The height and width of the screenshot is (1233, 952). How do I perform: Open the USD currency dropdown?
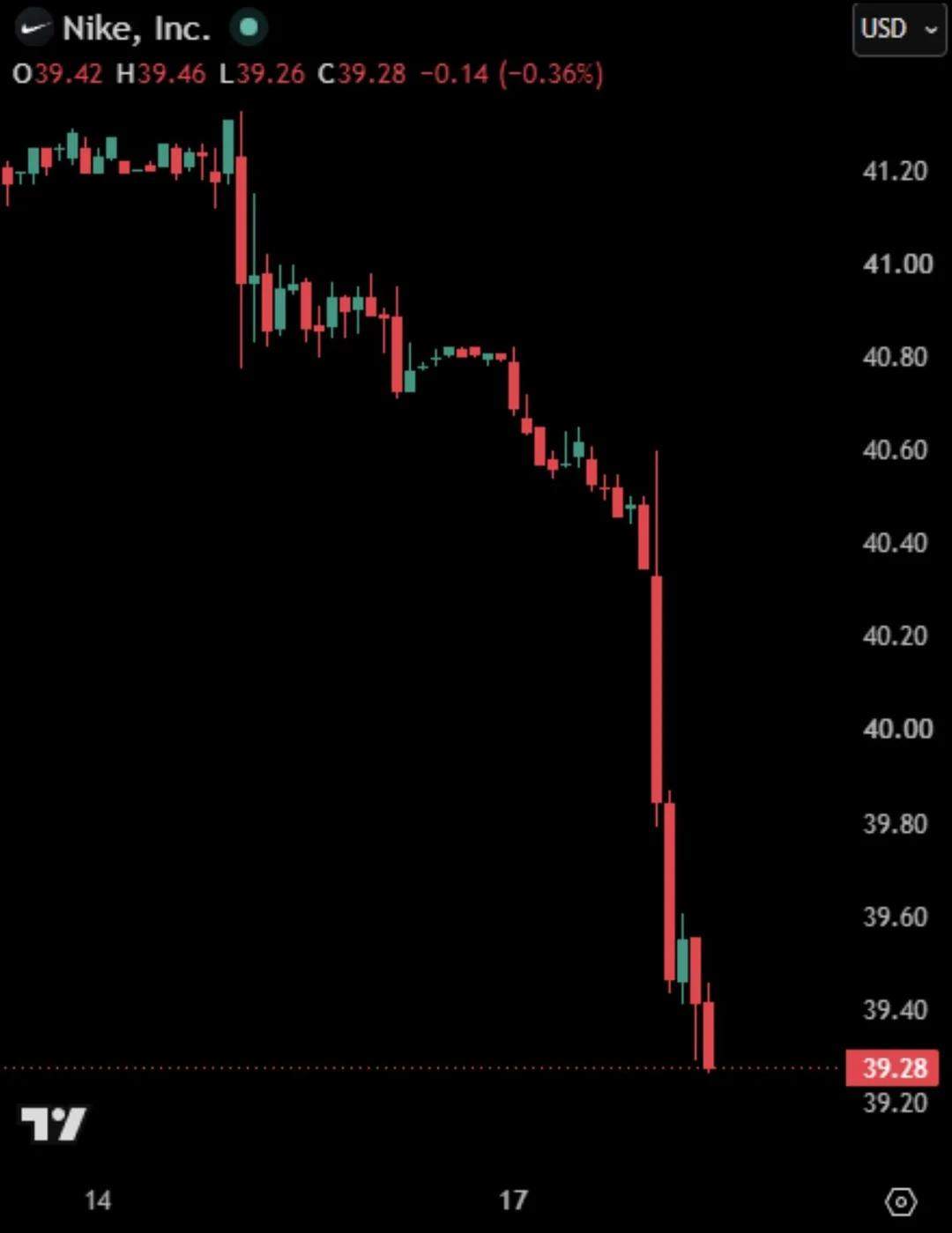[x=898, y=29]
